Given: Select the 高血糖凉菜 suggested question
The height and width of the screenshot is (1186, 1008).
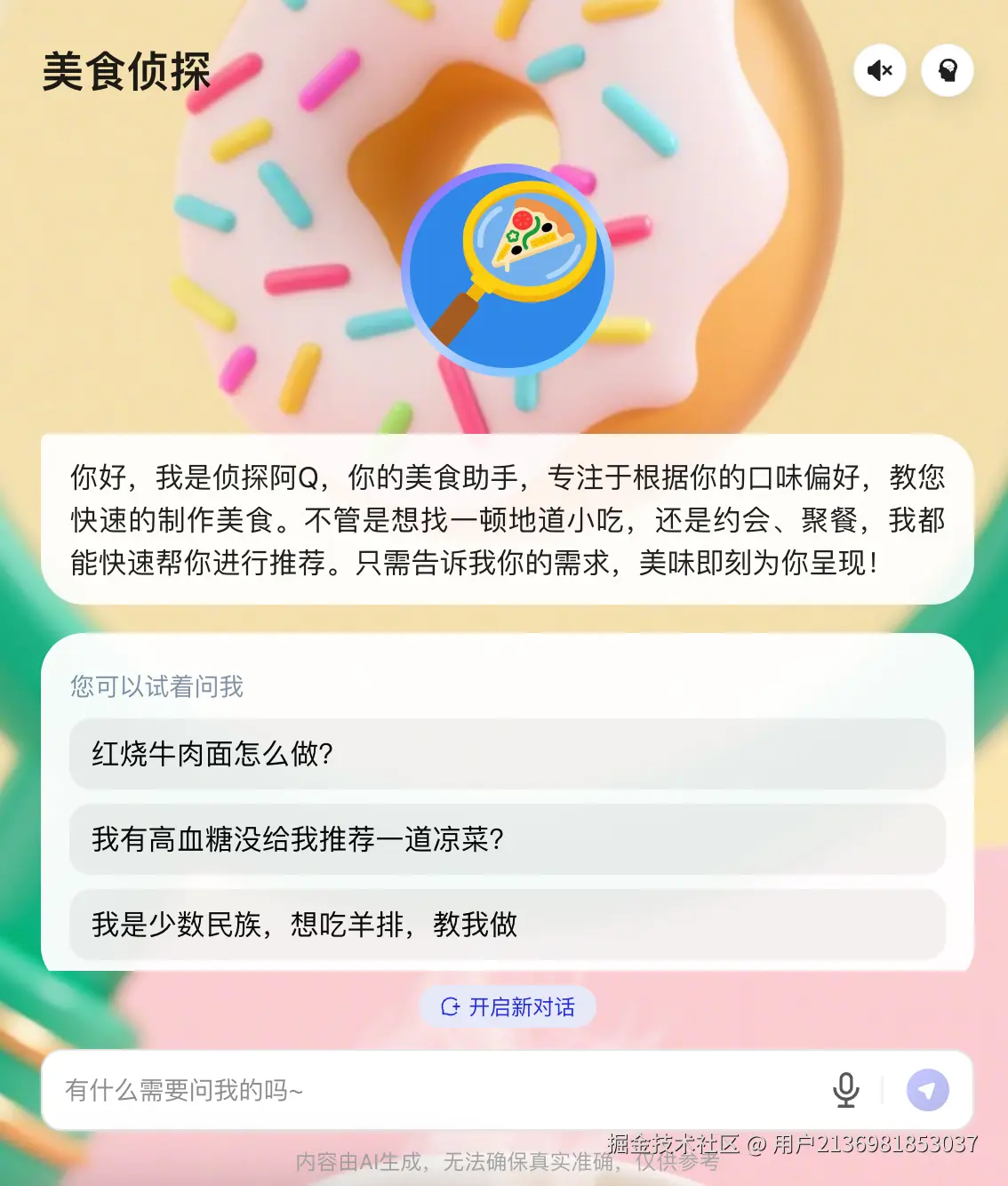Looking at the screenshot, I should pyautogui.click(x=507, y=839).
